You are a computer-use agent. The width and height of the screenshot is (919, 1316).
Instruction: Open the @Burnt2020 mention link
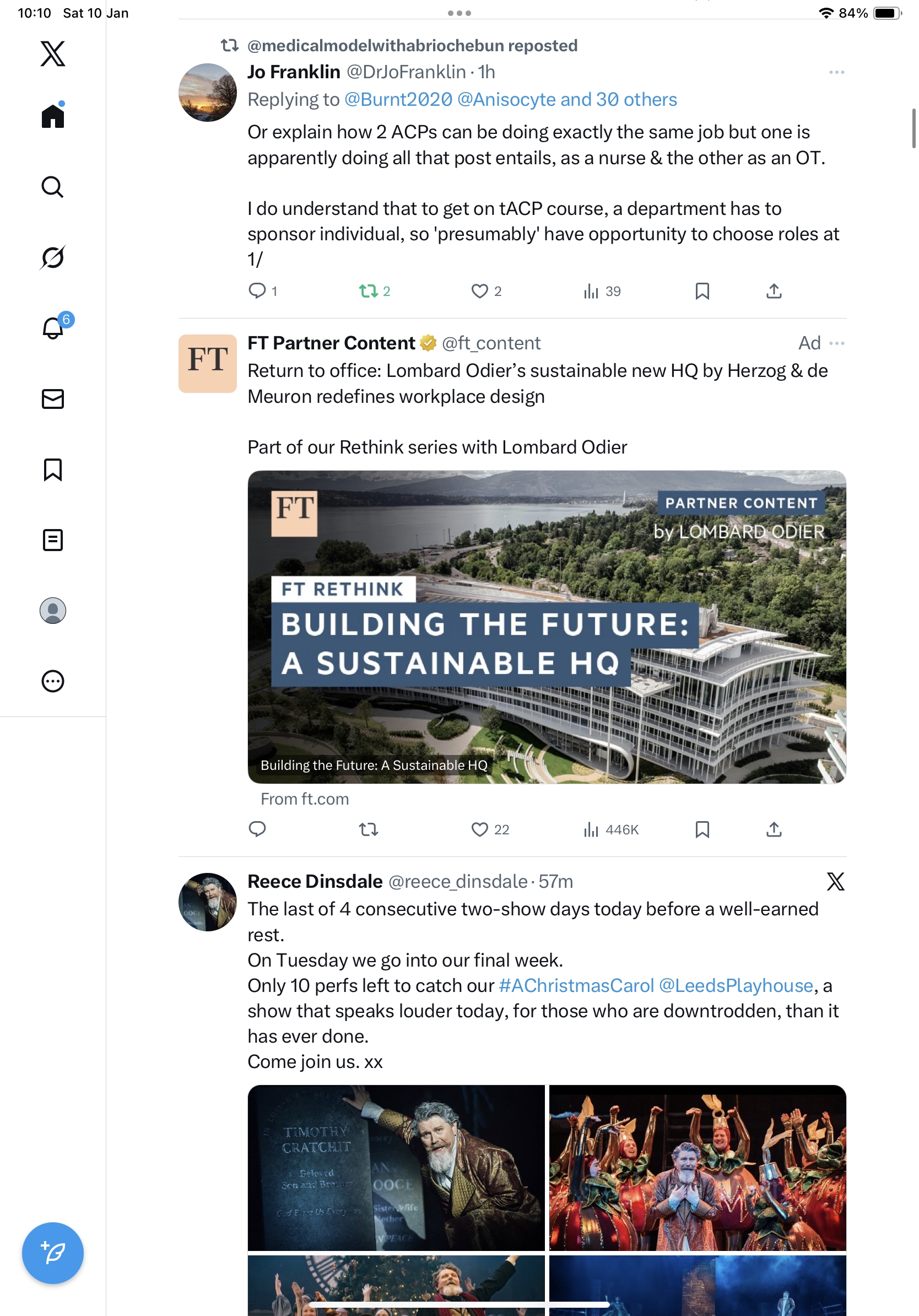click(x=398, y=100)
